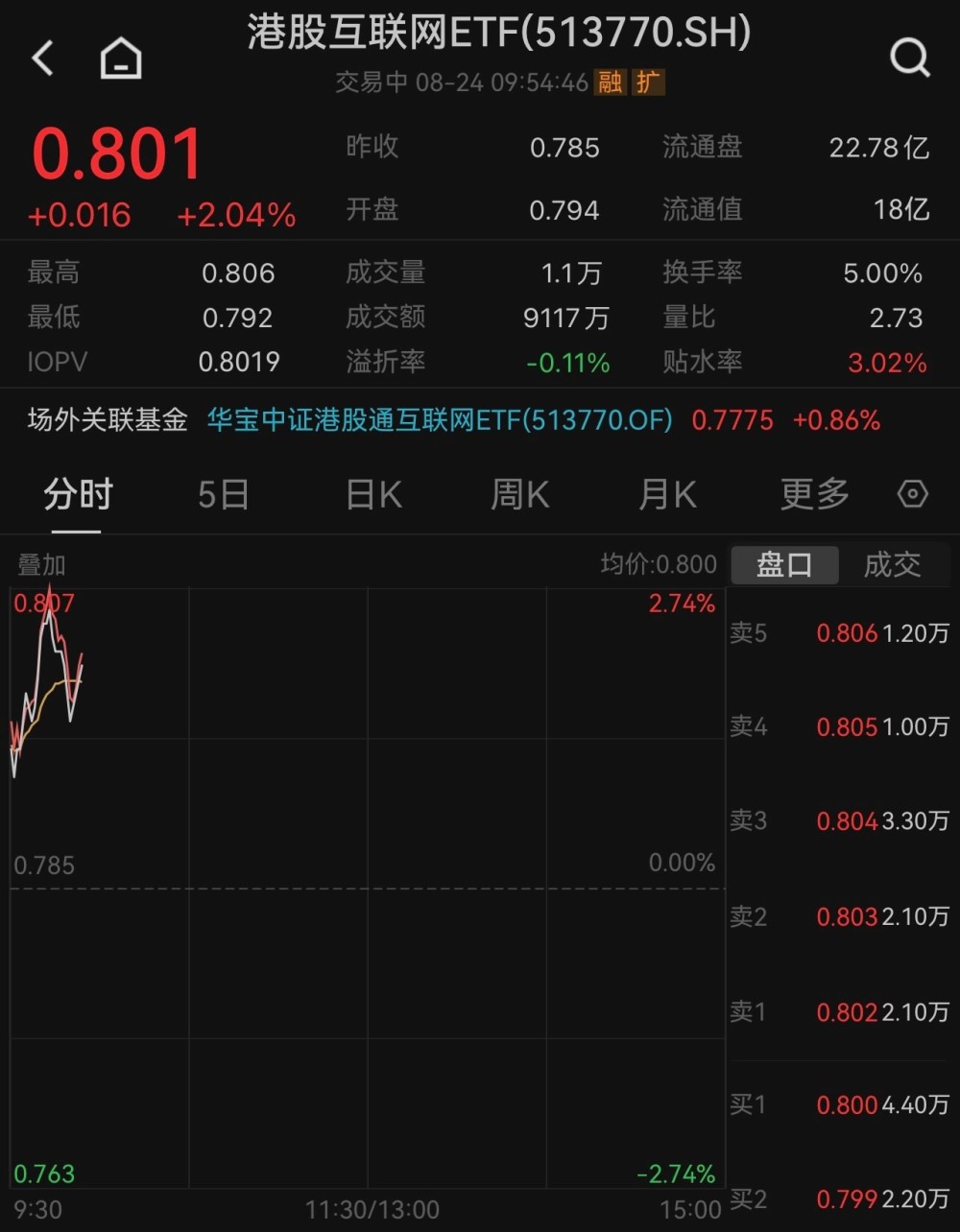
Task: Open the search magnifier icon
Action: coord(909,58)
